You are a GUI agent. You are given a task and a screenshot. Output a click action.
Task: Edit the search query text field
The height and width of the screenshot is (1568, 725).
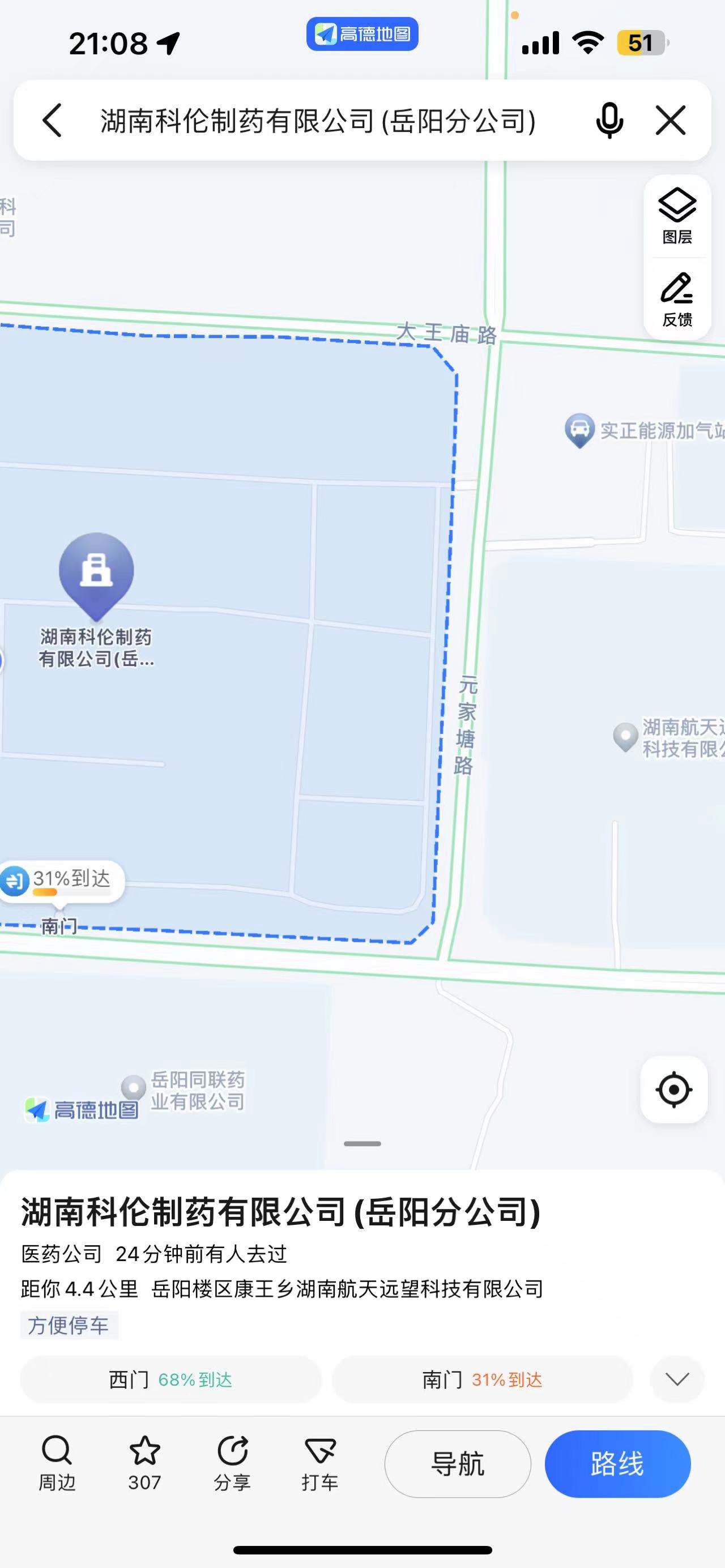click(318, 120)
